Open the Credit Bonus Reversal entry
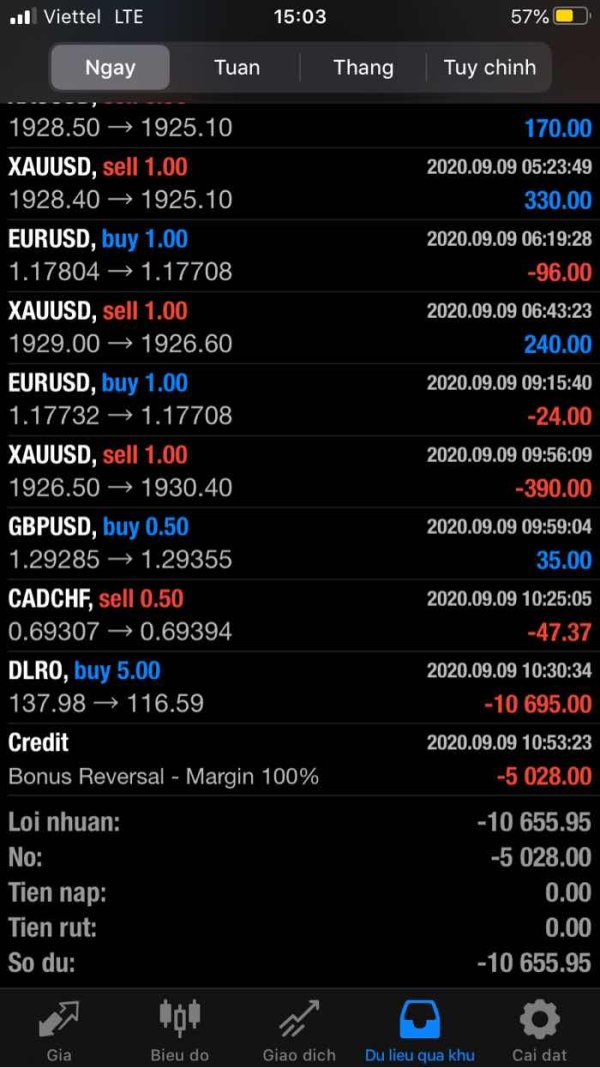Image resolution: width=600 pixels, height=1068 pixels. [x=300, y=759]
